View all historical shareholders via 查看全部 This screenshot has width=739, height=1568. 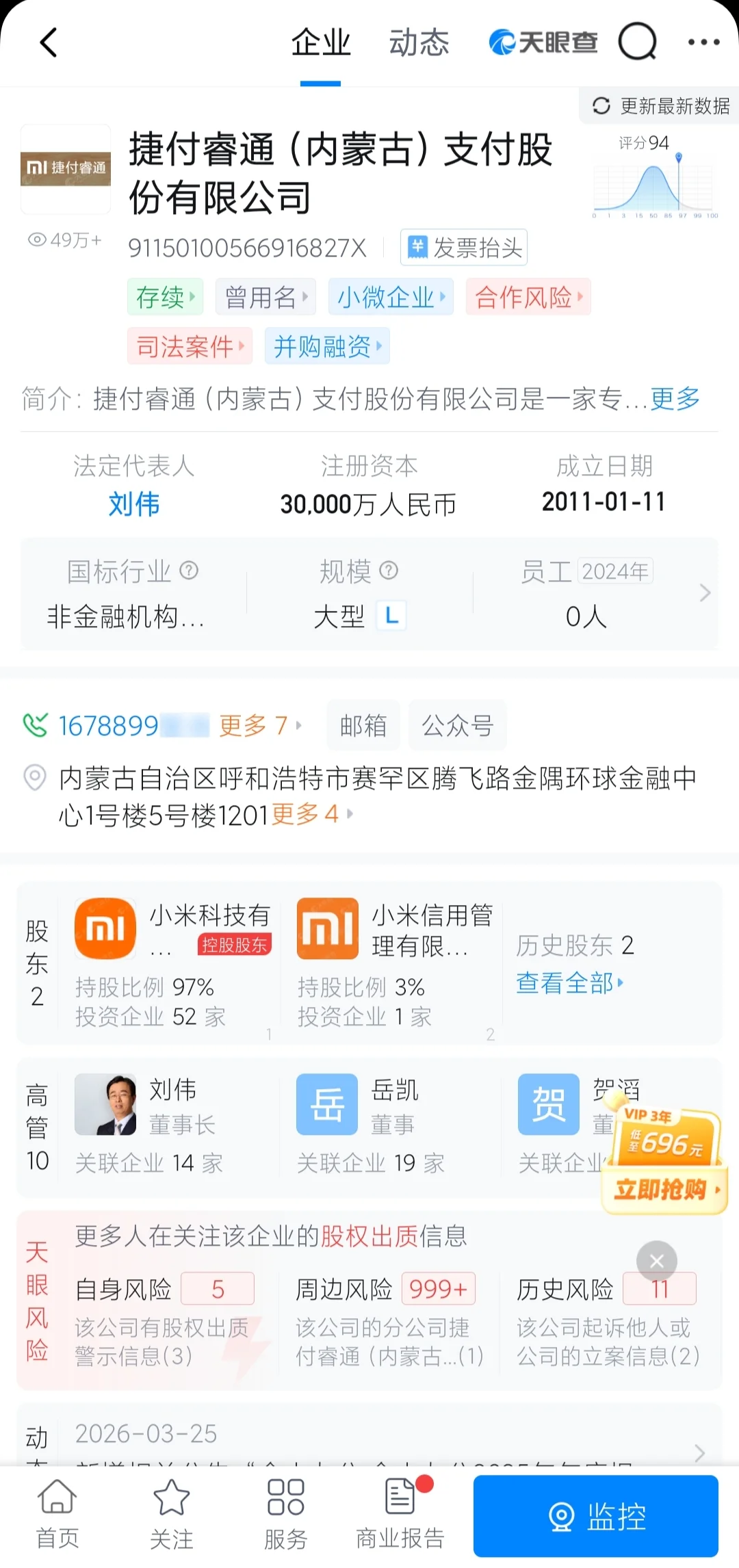(569, 982)
